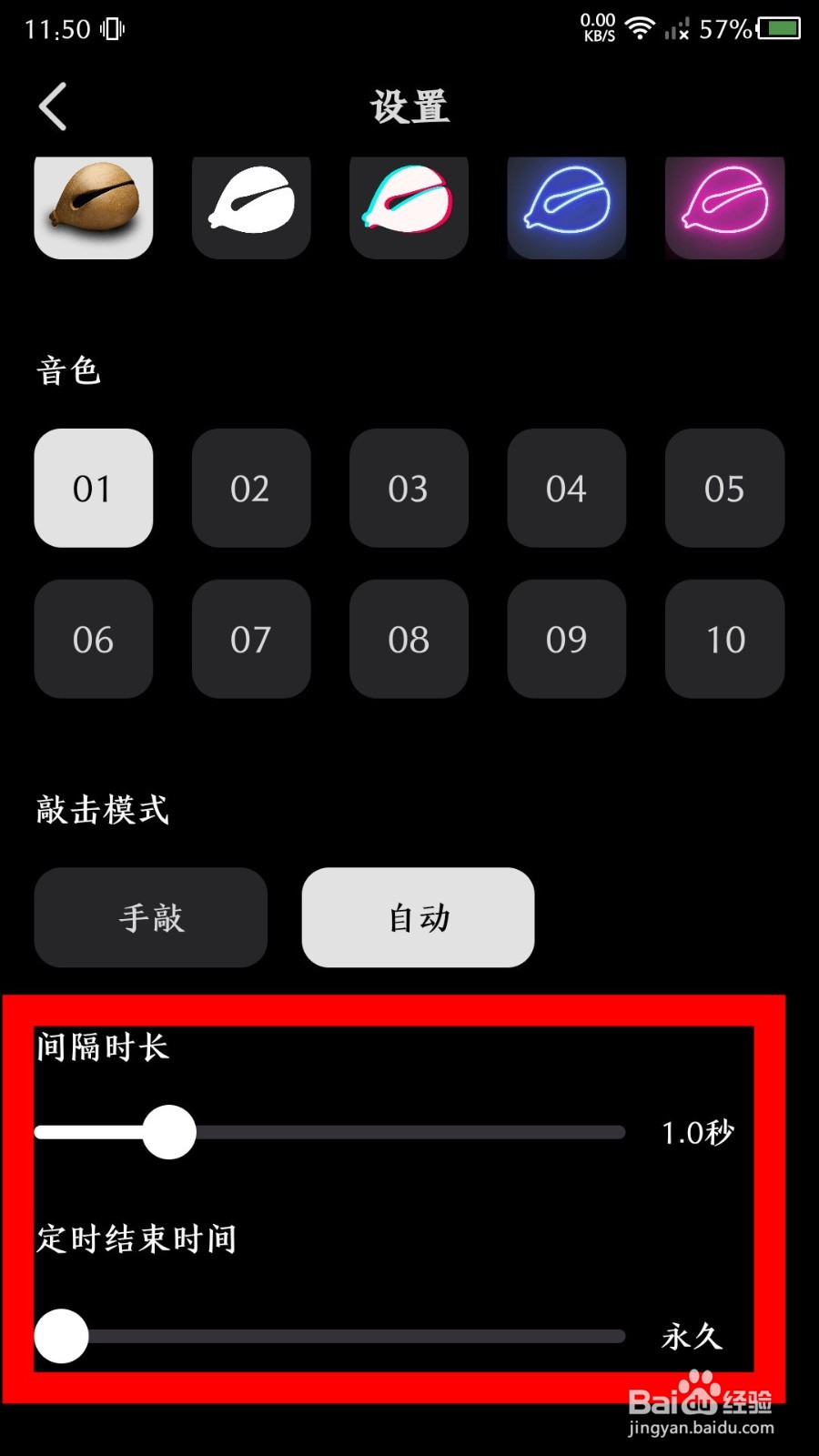819x1456 pixels.
Task: Tap the Wi-Fi icon in the status bar
Action: 640,27
